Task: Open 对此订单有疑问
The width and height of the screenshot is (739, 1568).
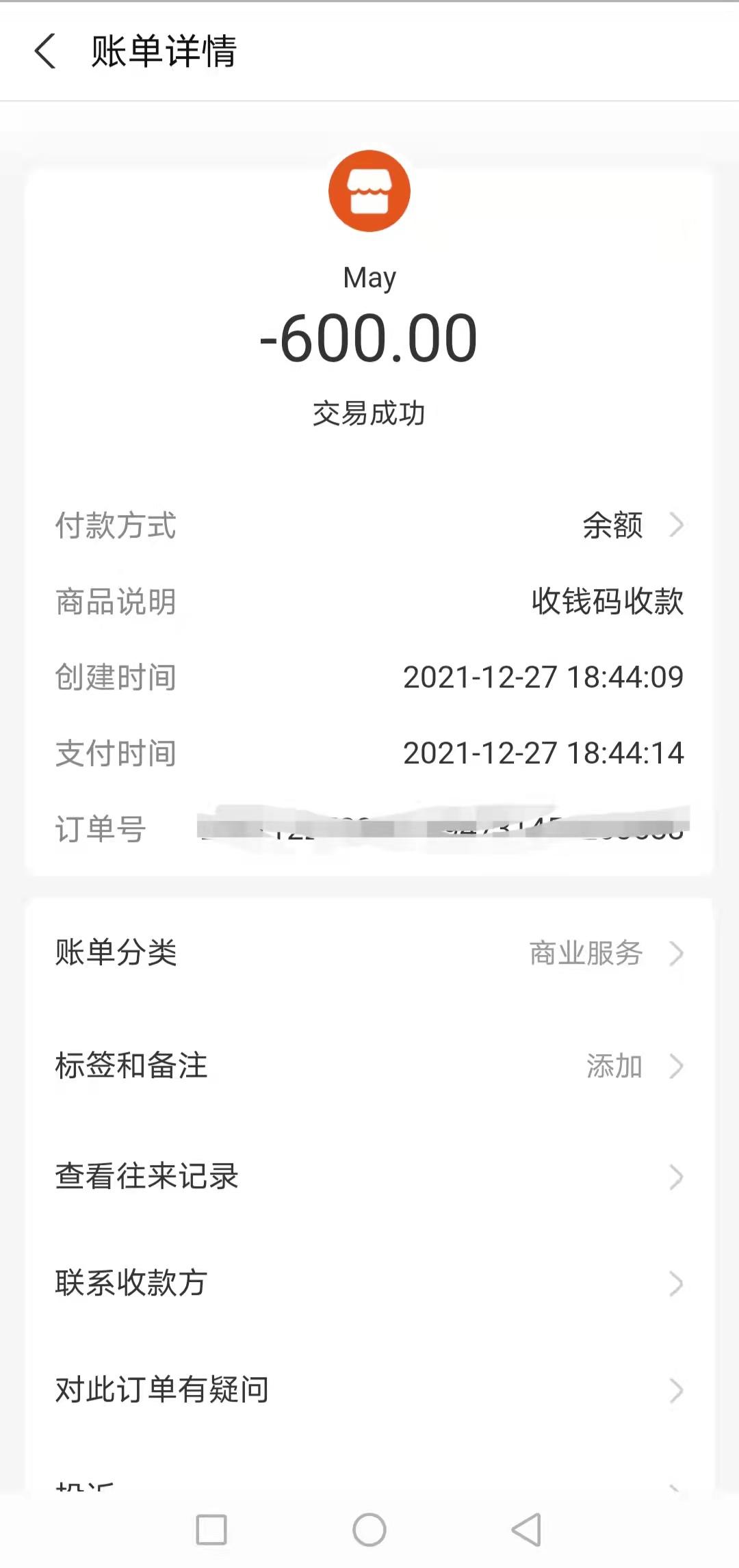Action: [x=369, y=1390]
